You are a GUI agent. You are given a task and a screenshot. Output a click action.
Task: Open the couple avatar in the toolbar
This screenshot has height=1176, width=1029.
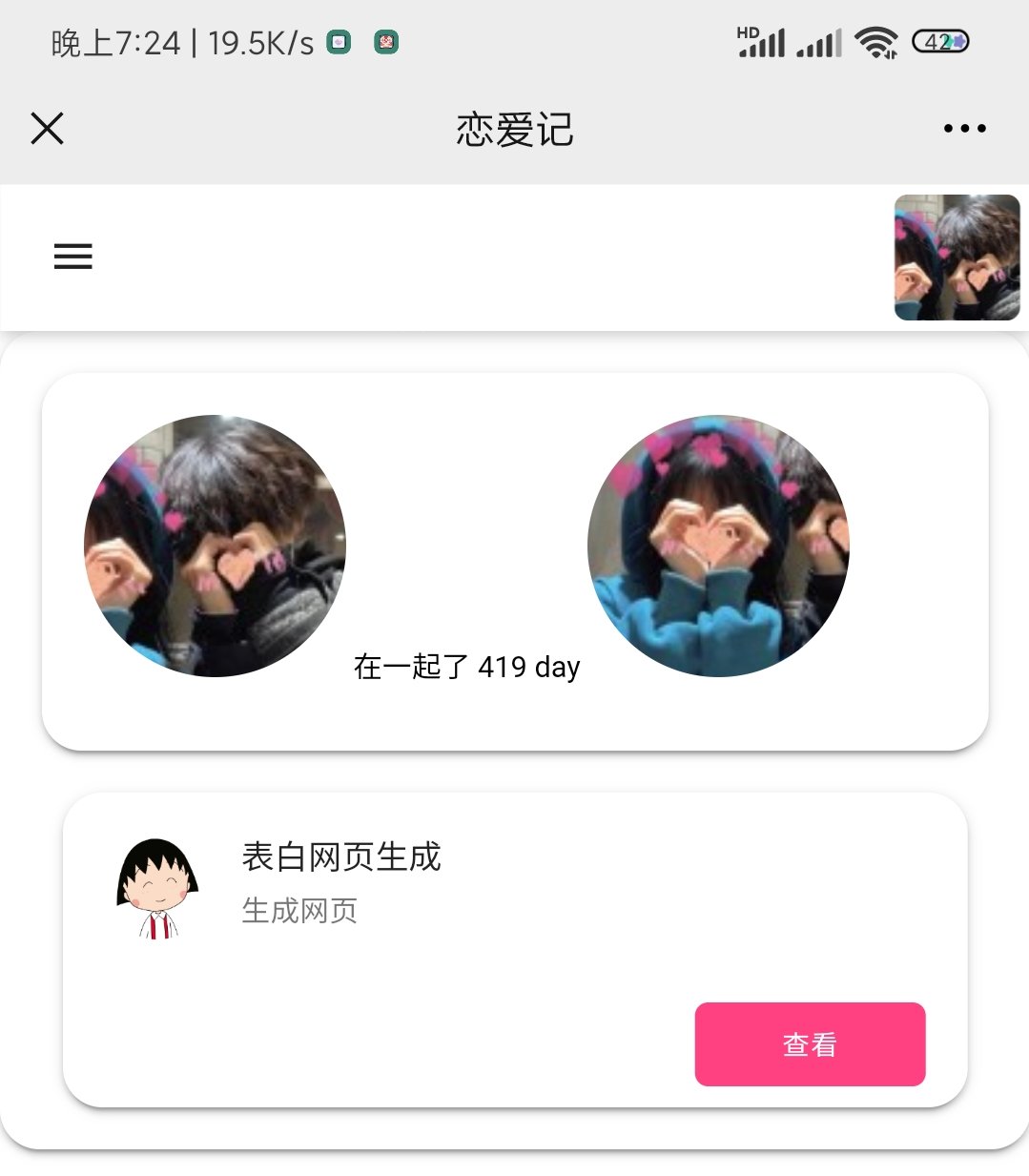pos(957,258)
